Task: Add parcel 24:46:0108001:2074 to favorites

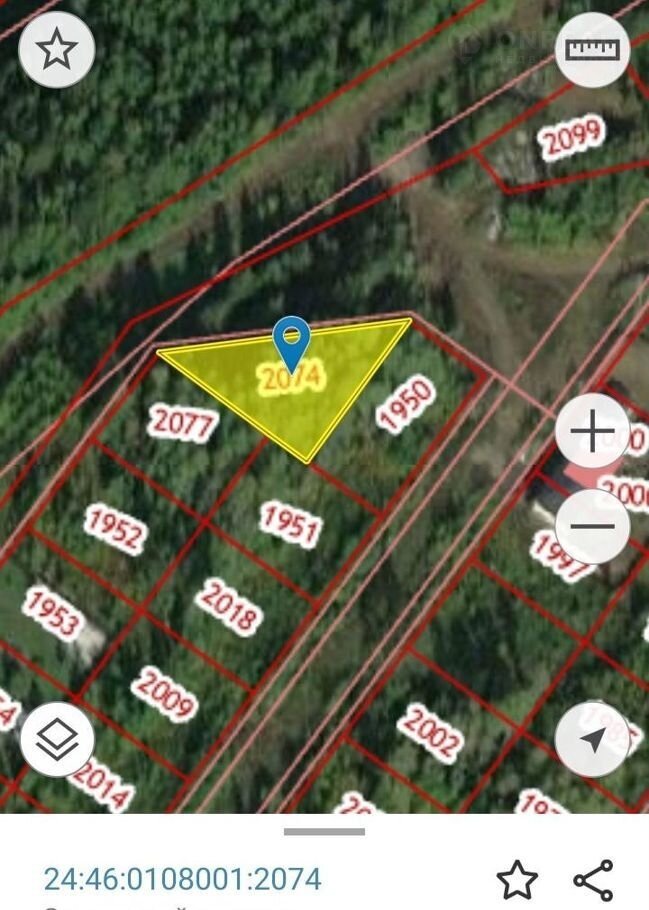Action: click(517, 879)
